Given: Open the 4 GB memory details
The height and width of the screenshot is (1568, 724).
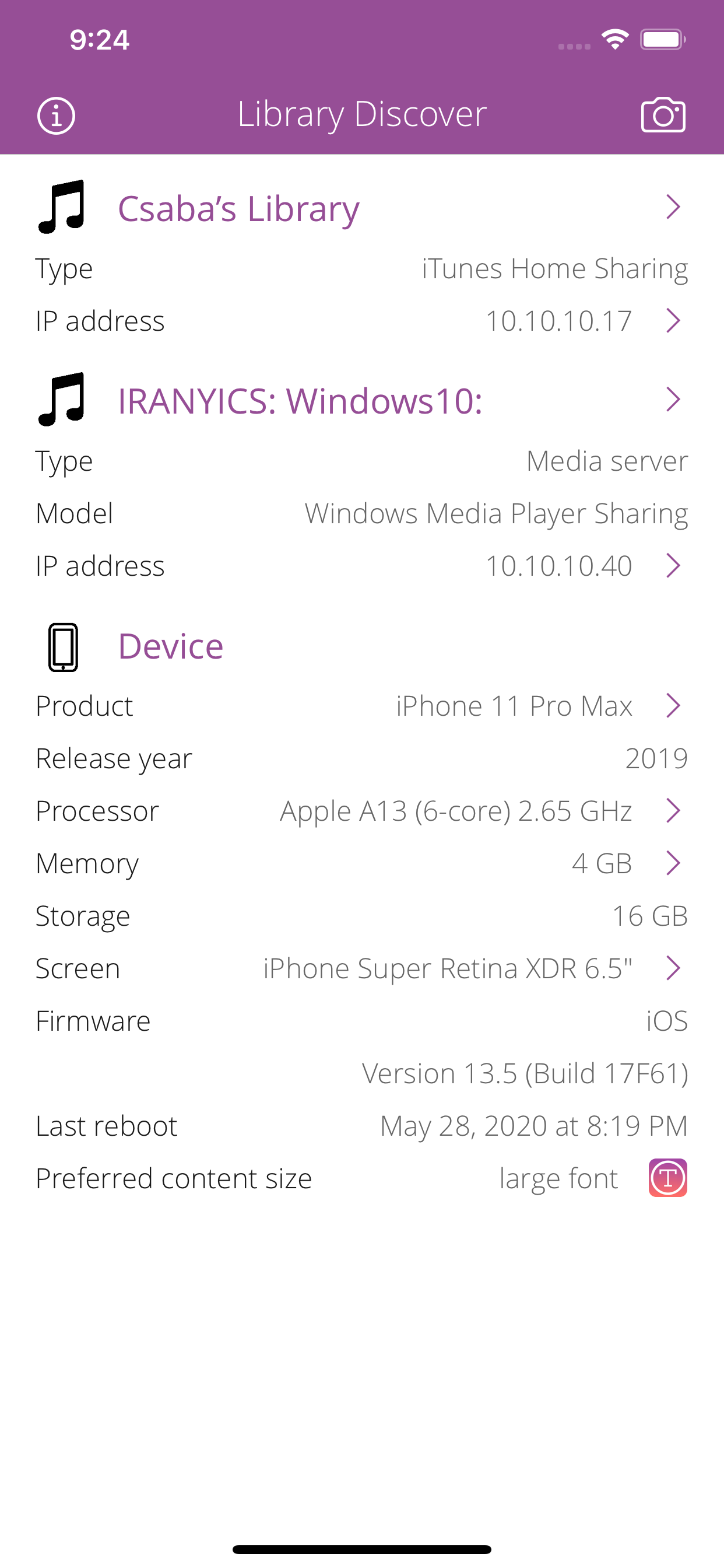Looking at the screenshot, I should [673, 863].
